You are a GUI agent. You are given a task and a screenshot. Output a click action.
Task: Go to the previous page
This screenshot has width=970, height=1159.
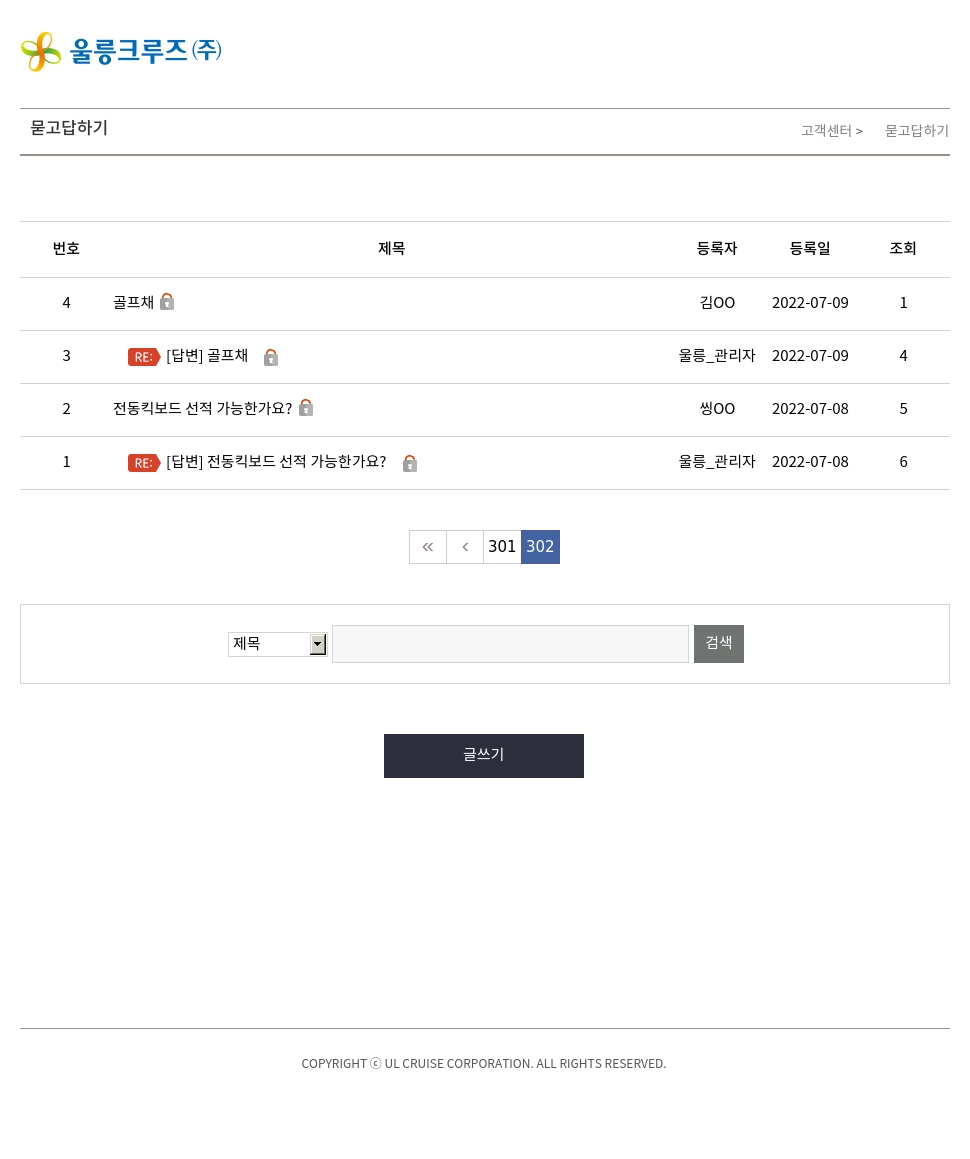[x=465, y=547]
